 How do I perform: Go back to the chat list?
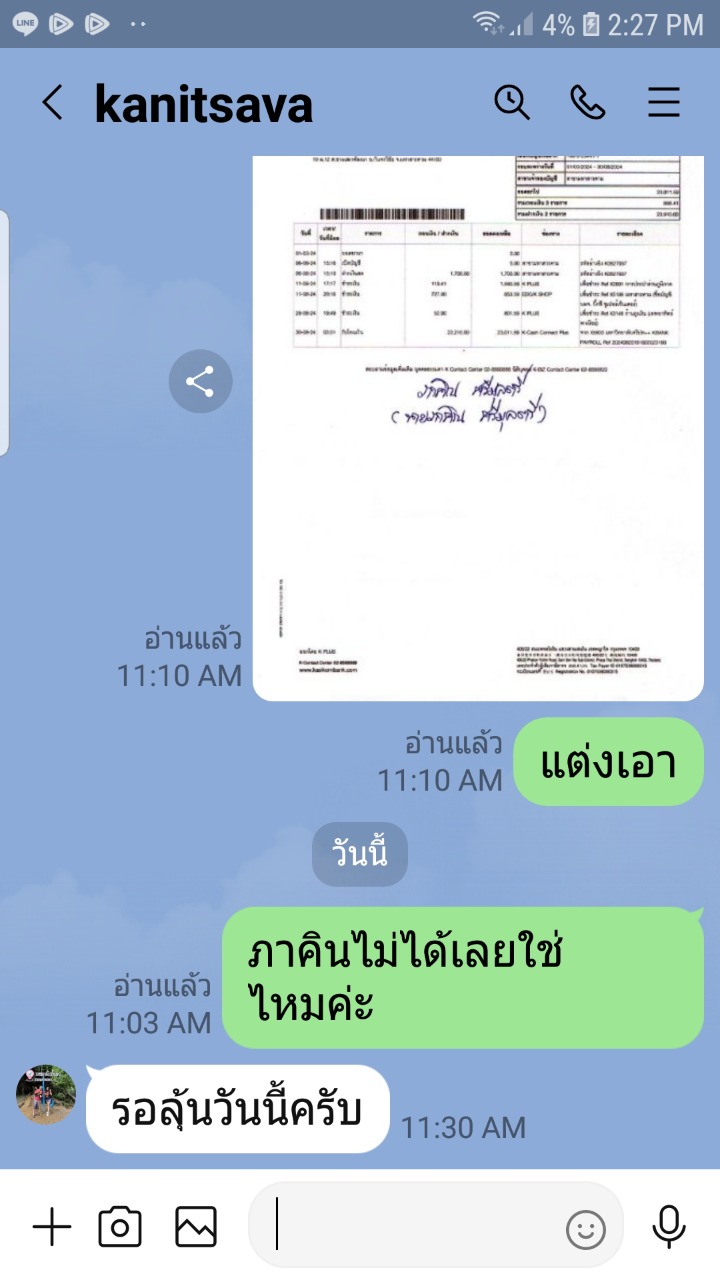click(x=52, y=103)
